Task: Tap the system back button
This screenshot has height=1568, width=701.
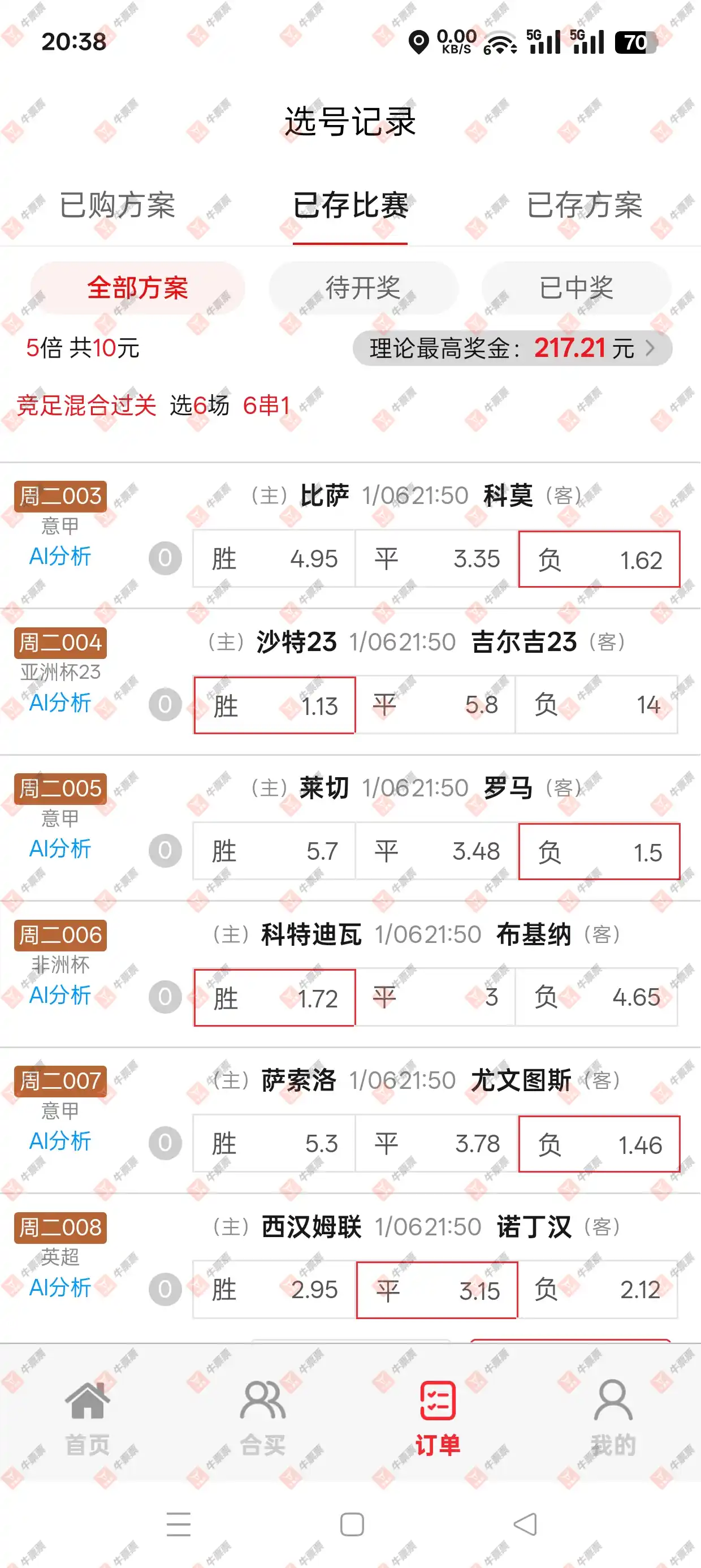Action: tap(525, 1524)
